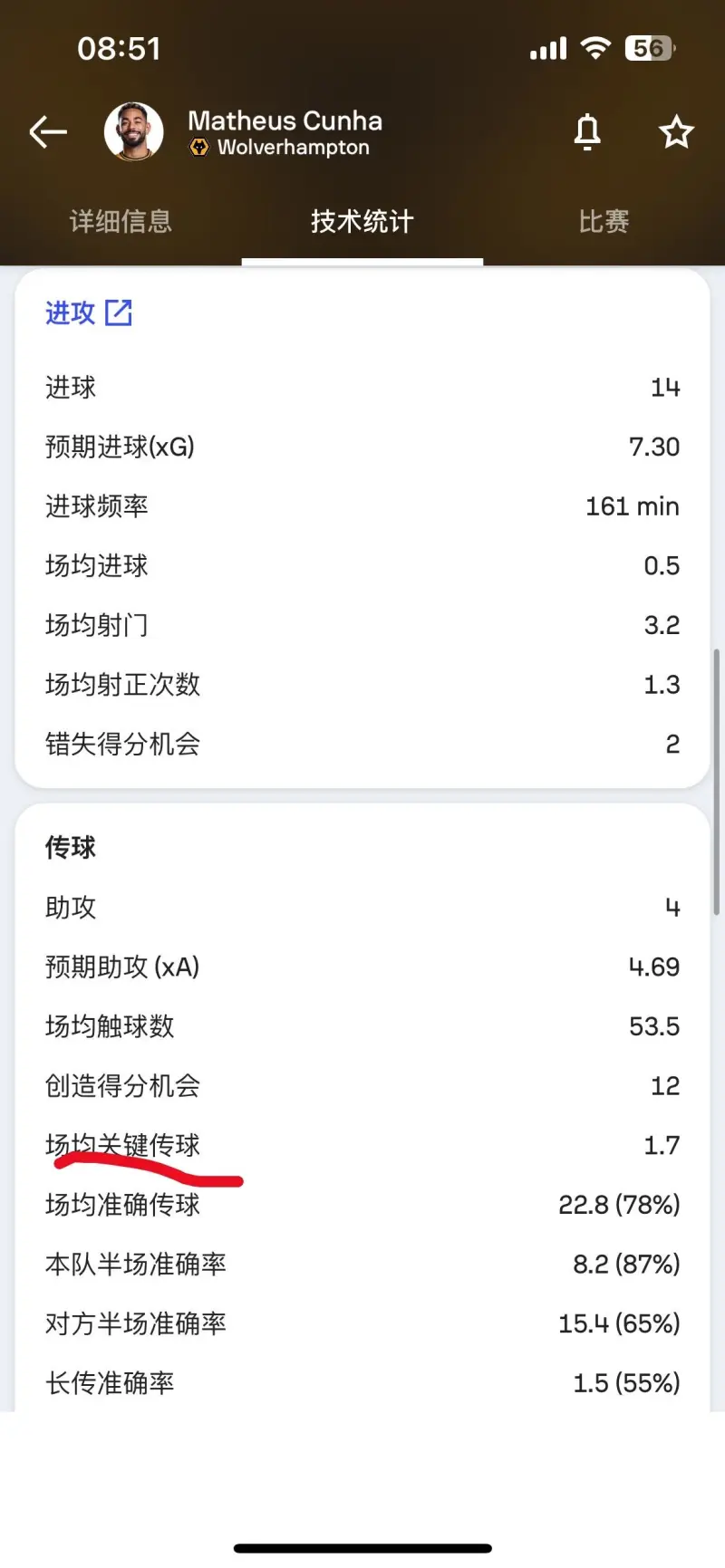The height and width of the screenshot is (1568, 725).
Task: Open the notifications bell for Matheus Cunha
Action: [587, 132]
